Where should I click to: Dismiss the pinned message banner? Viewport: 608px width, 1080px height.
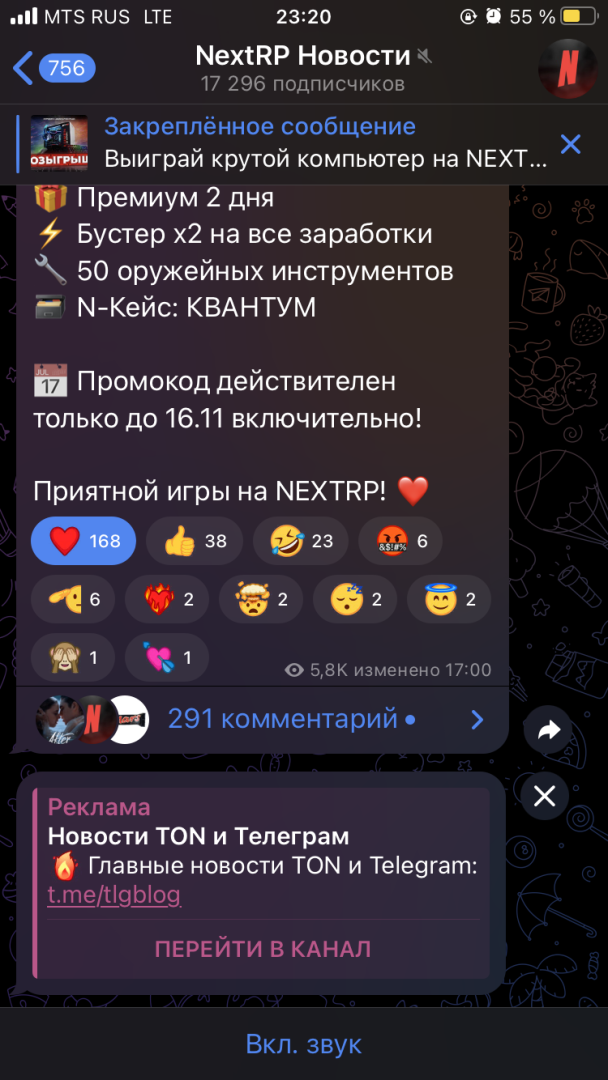coord(570,144)
